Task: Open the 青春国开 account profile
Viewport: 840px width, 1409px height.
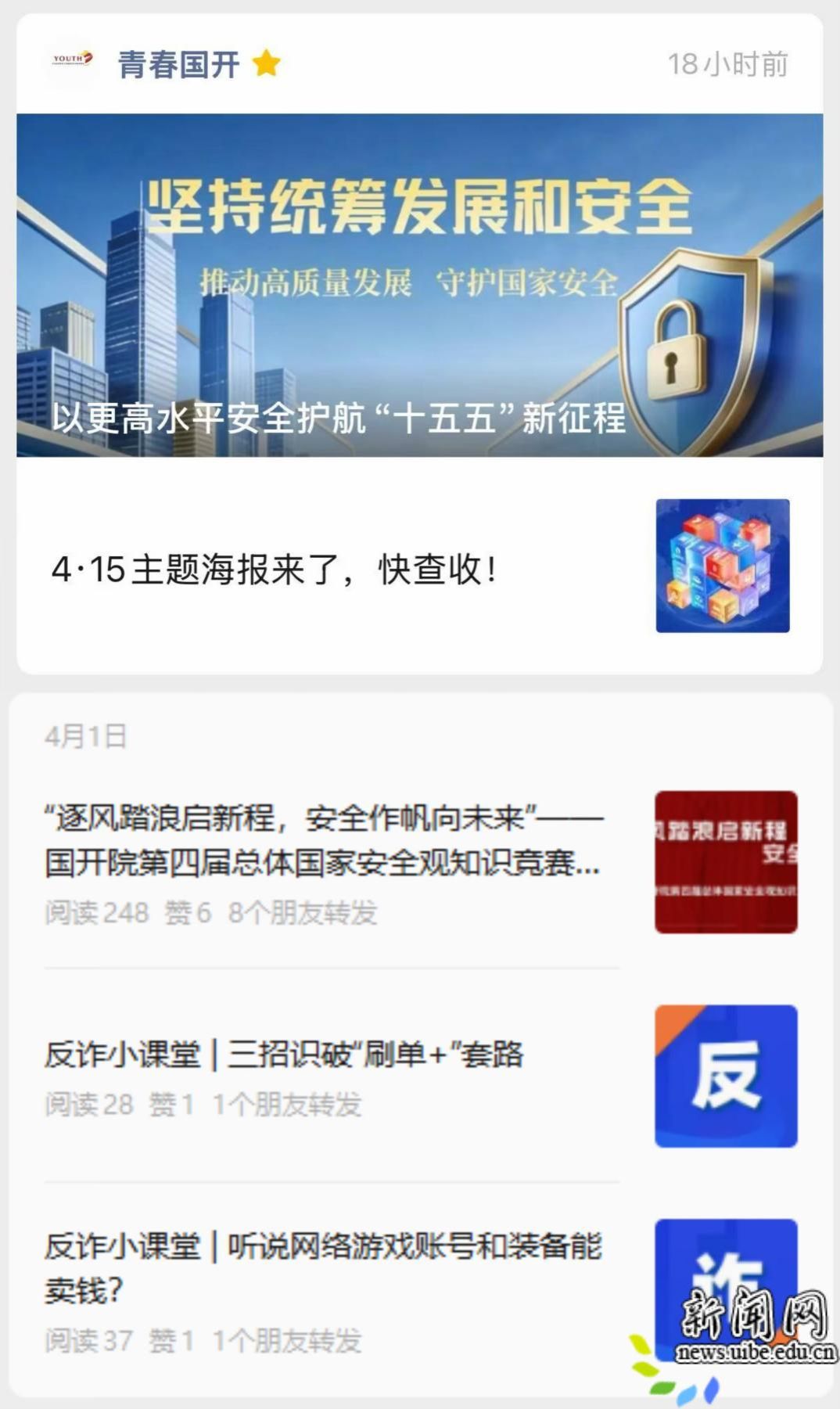Action: pyautogui.click(x=178, y=64)
